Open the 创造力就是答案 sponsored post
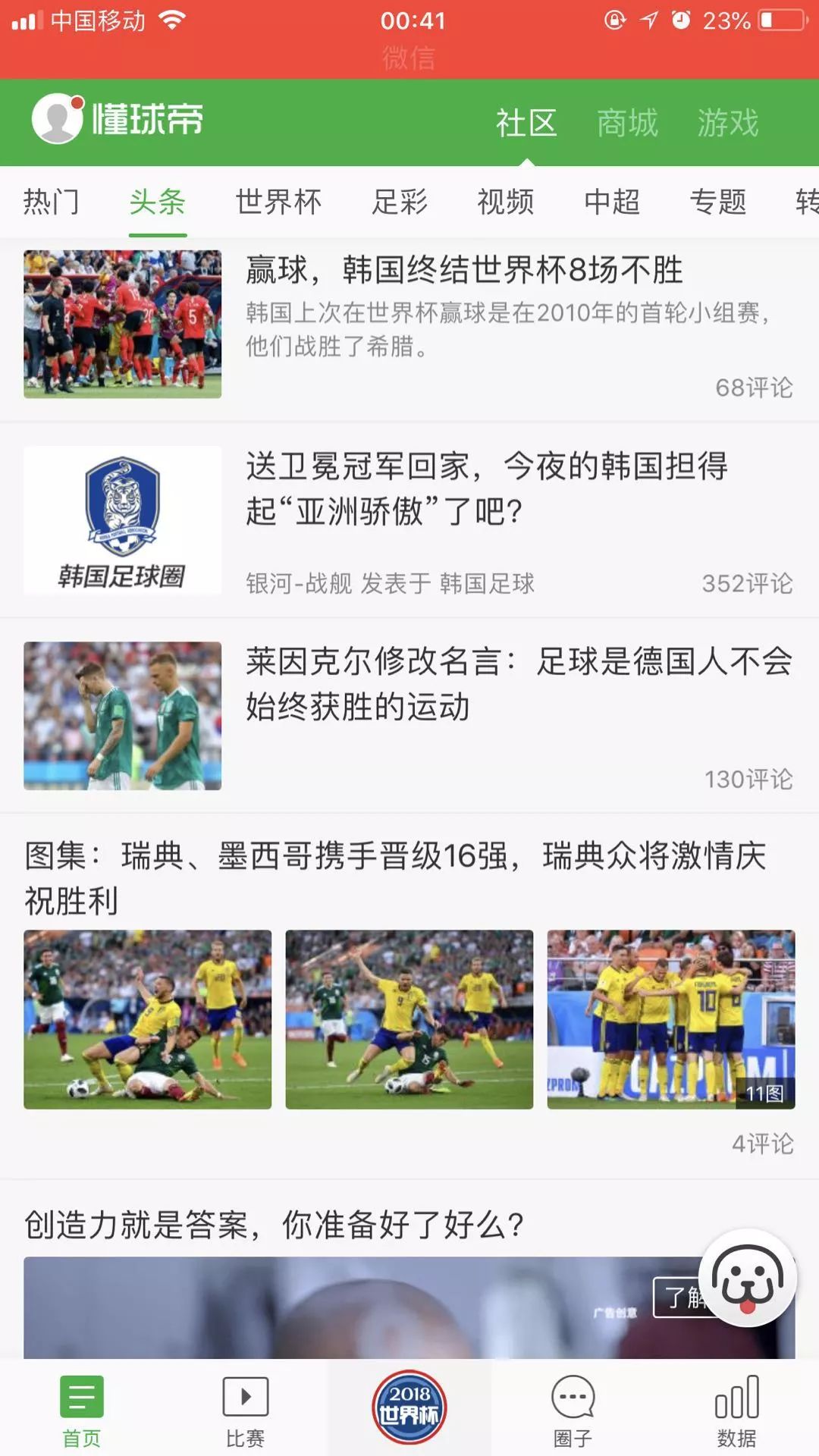 coord(275,1224)
